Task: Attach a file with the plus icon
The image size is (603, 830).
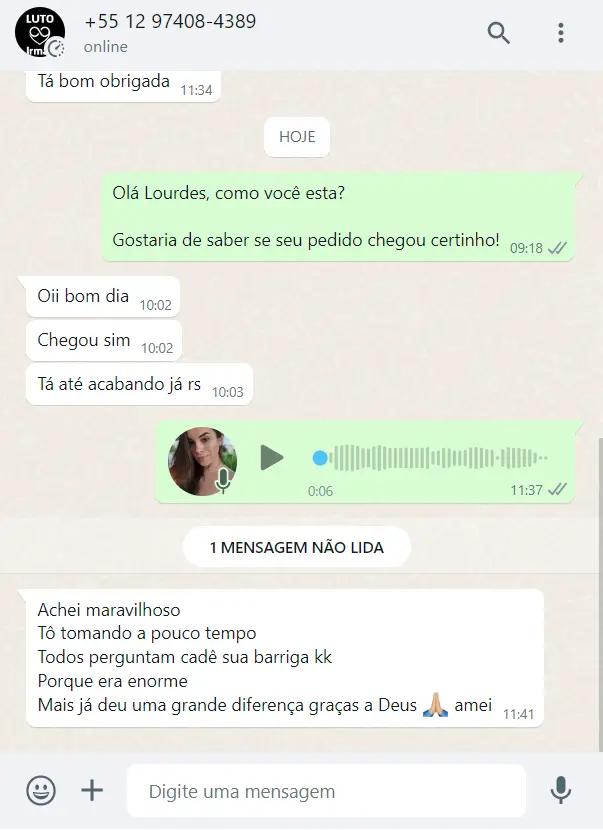Action: tap(92, 791)
